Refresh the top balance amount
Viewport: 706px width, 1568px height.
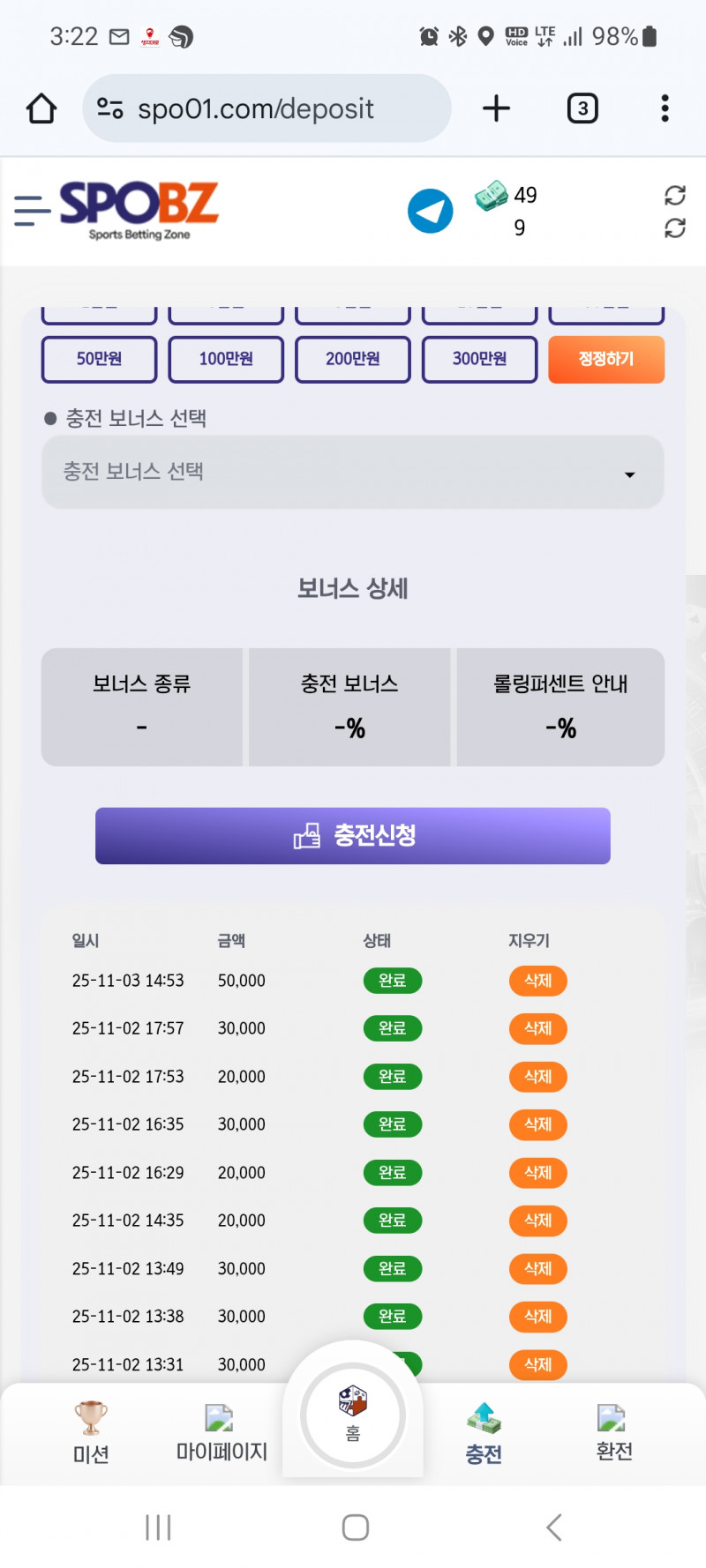(675, 195)
